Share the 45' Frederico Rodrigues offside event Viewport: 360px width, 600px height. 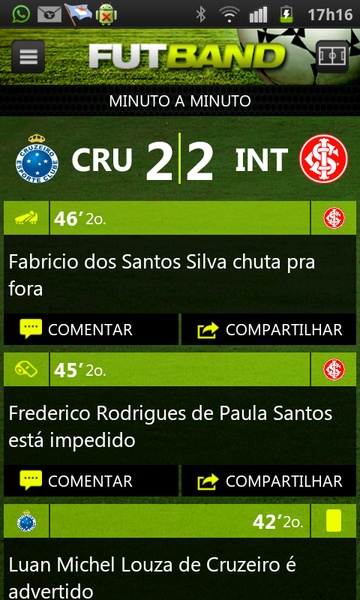(x=269, y=481)
